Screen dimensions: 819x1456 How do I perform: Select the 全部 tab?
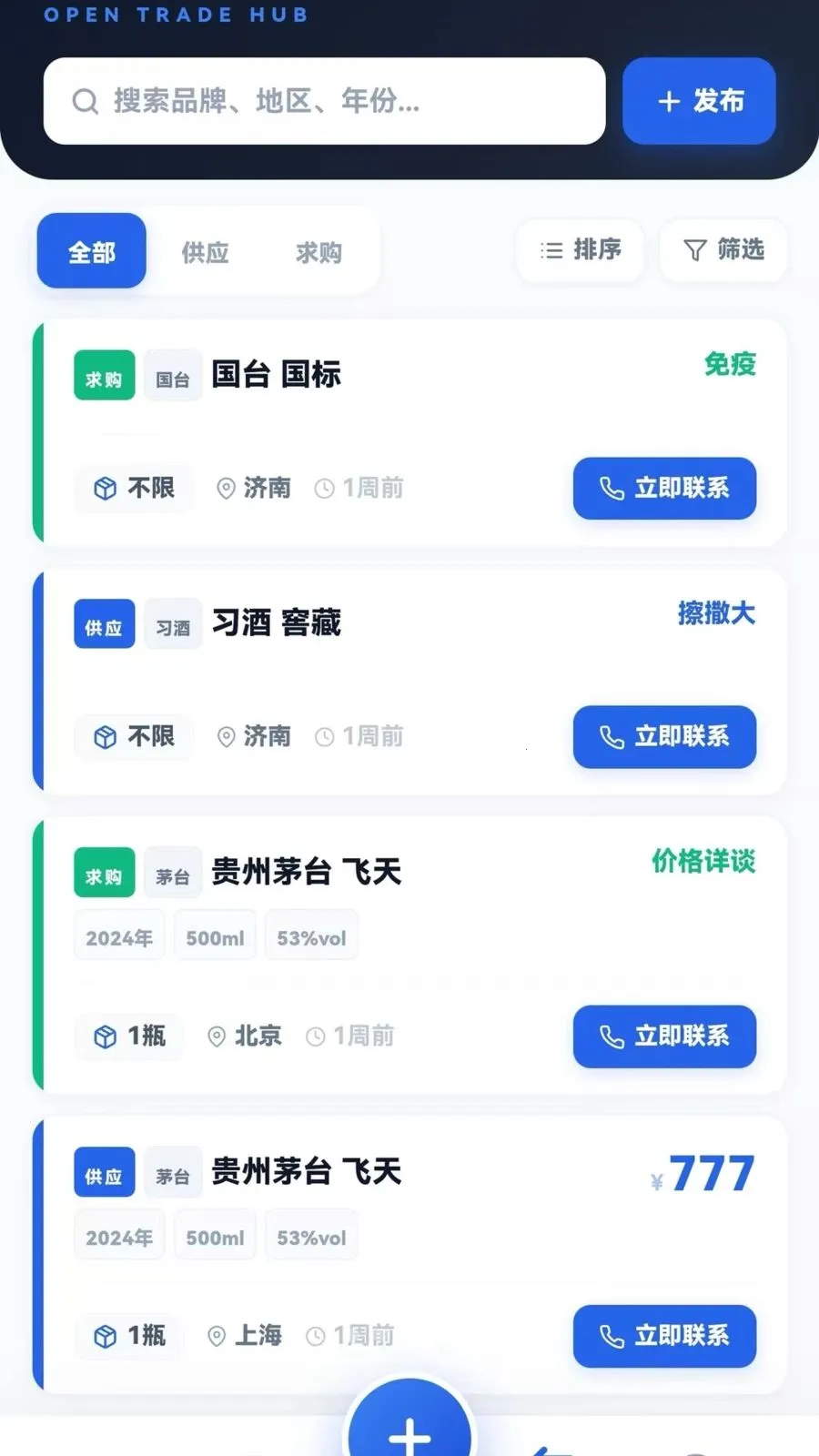91,251
